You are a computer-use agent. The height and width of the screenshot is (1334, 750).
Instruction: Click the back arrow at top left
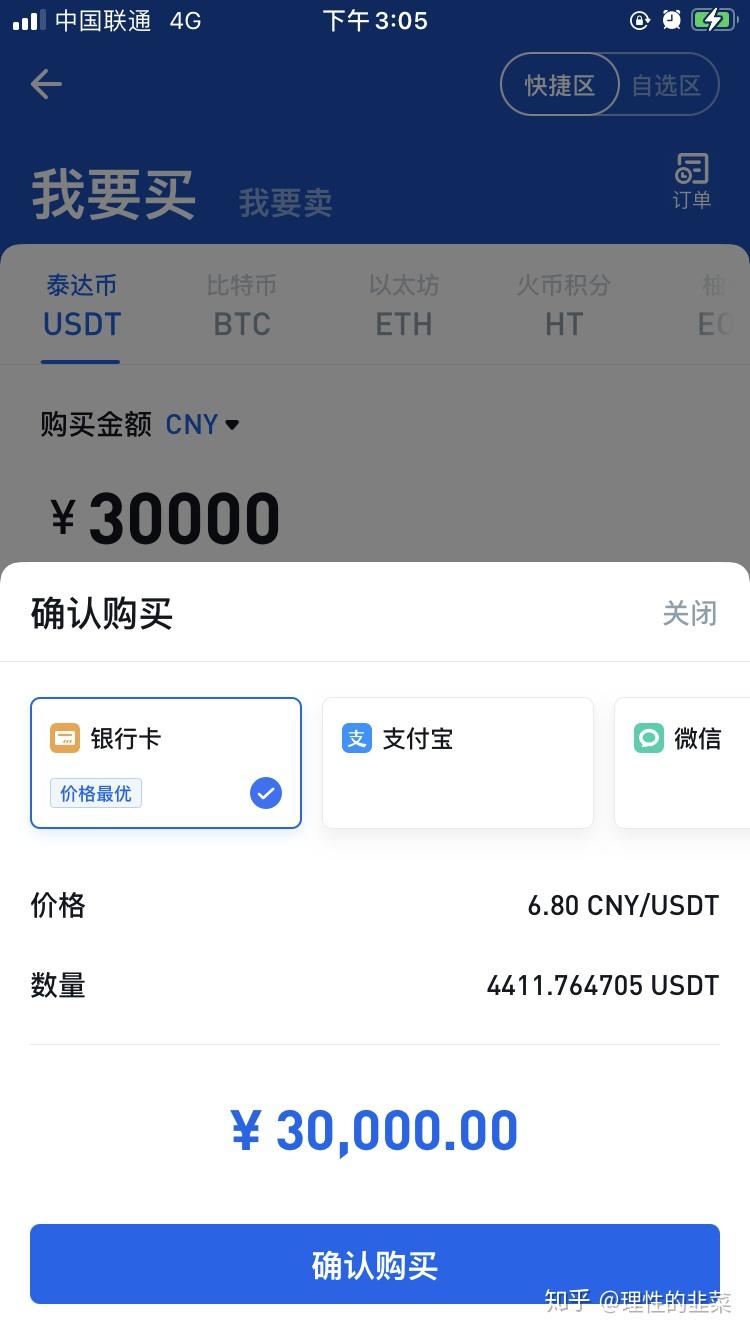(x=45, y=85)
